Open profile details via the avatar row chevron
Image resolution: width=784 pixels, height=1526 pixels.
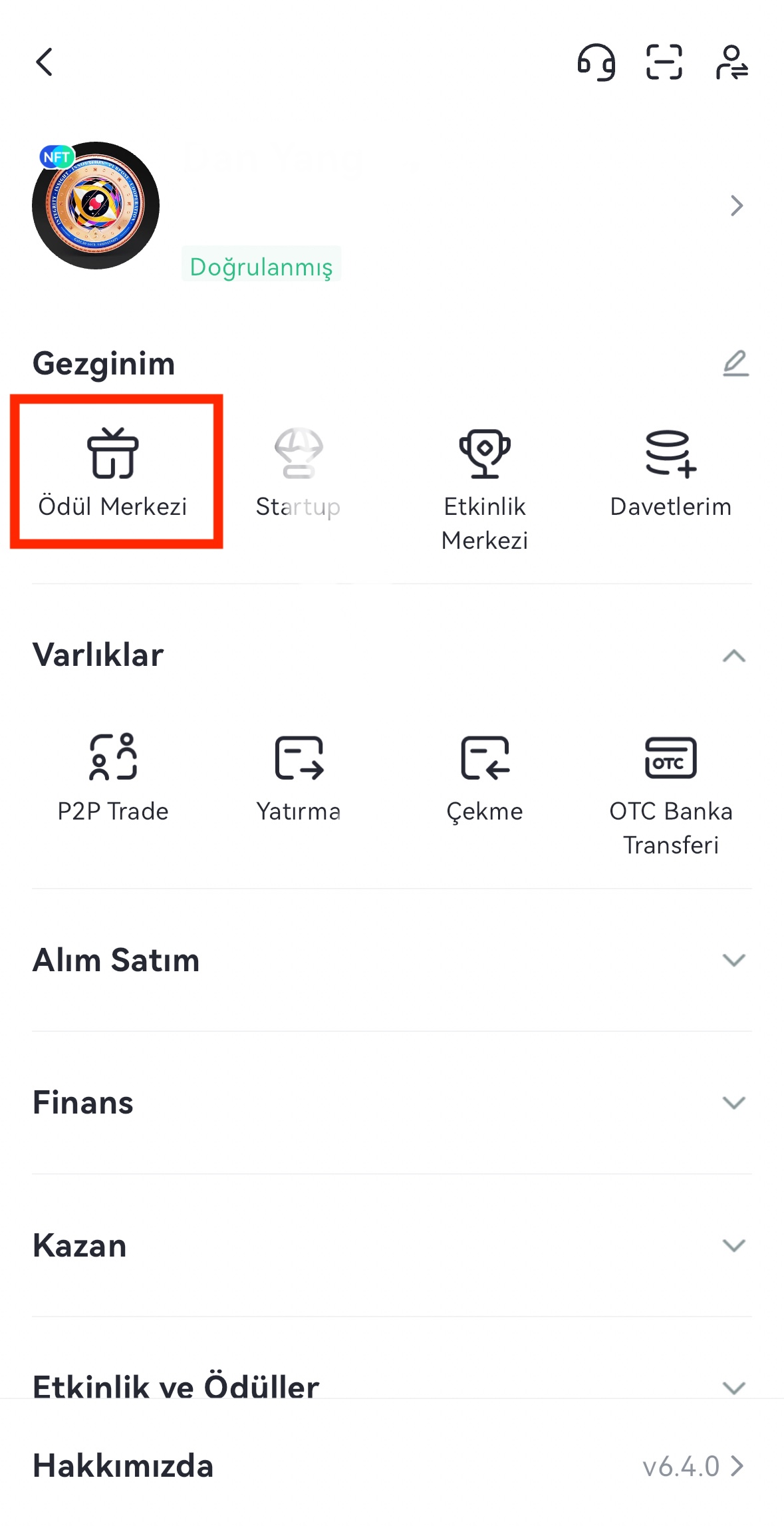[x=735, y=206]
